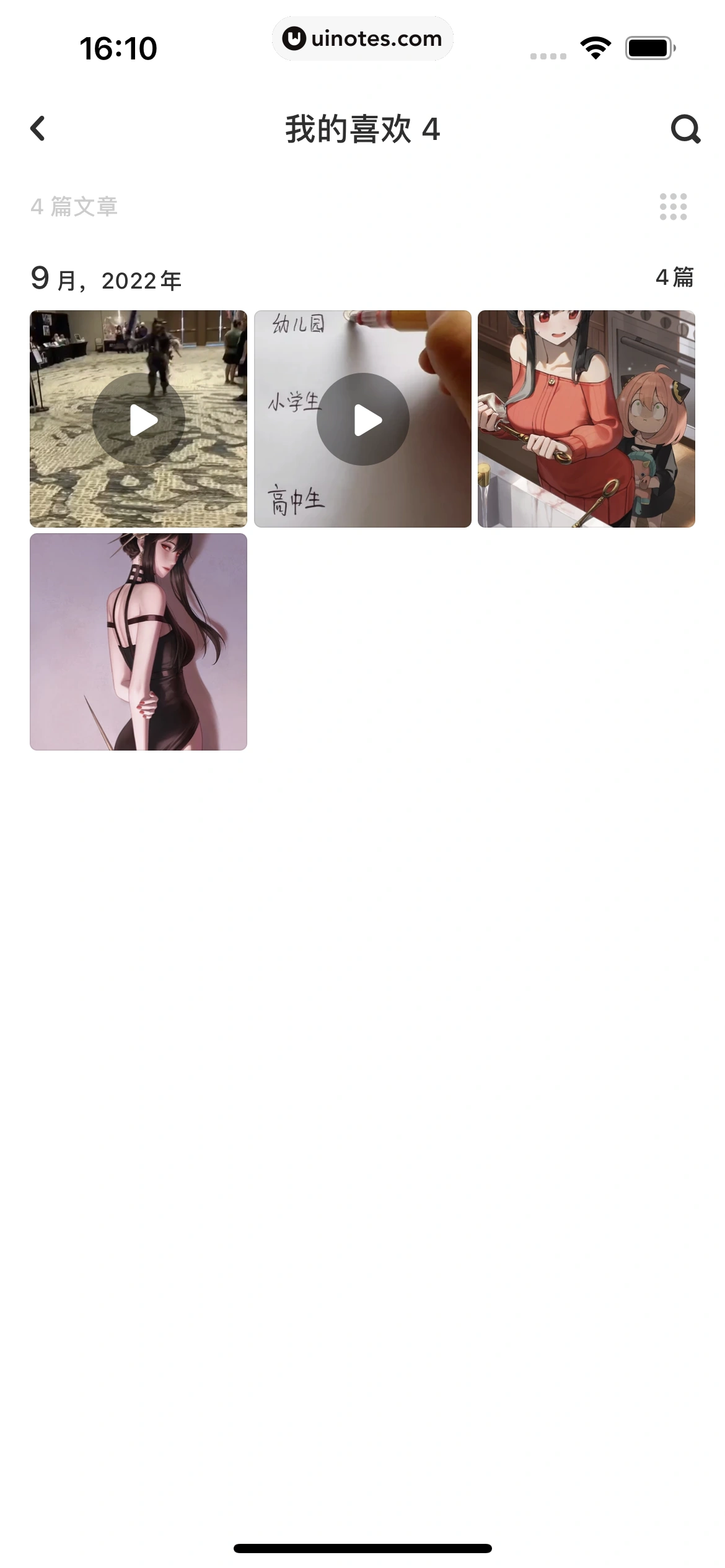Tap the 4篇 count label
The width and height of the screenshot is (725, 1568).
pyautogui.click(x=675, y=277)
